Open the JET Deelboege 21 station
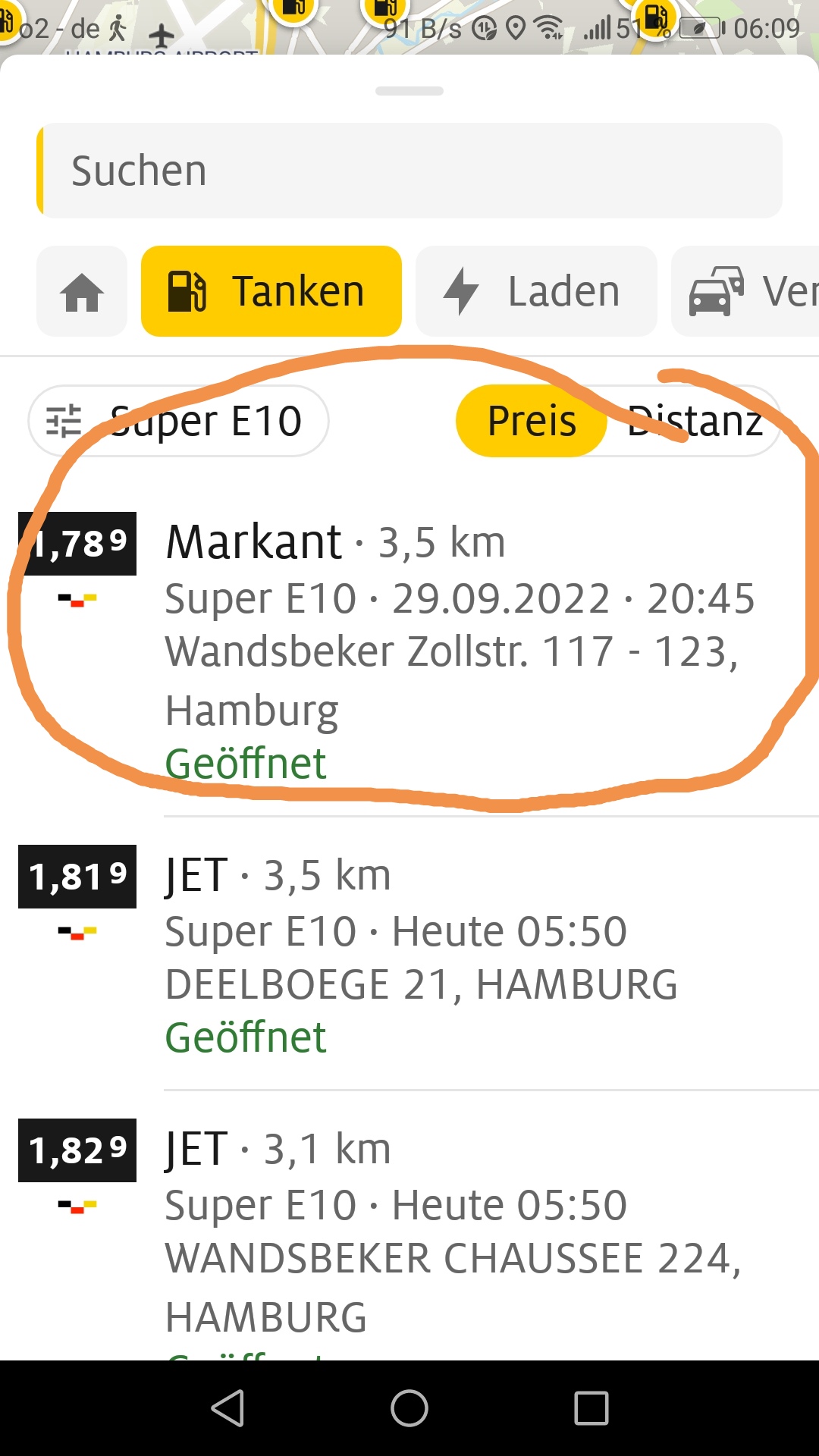Viewport: 819px width, 1456px height. point(409,953)
